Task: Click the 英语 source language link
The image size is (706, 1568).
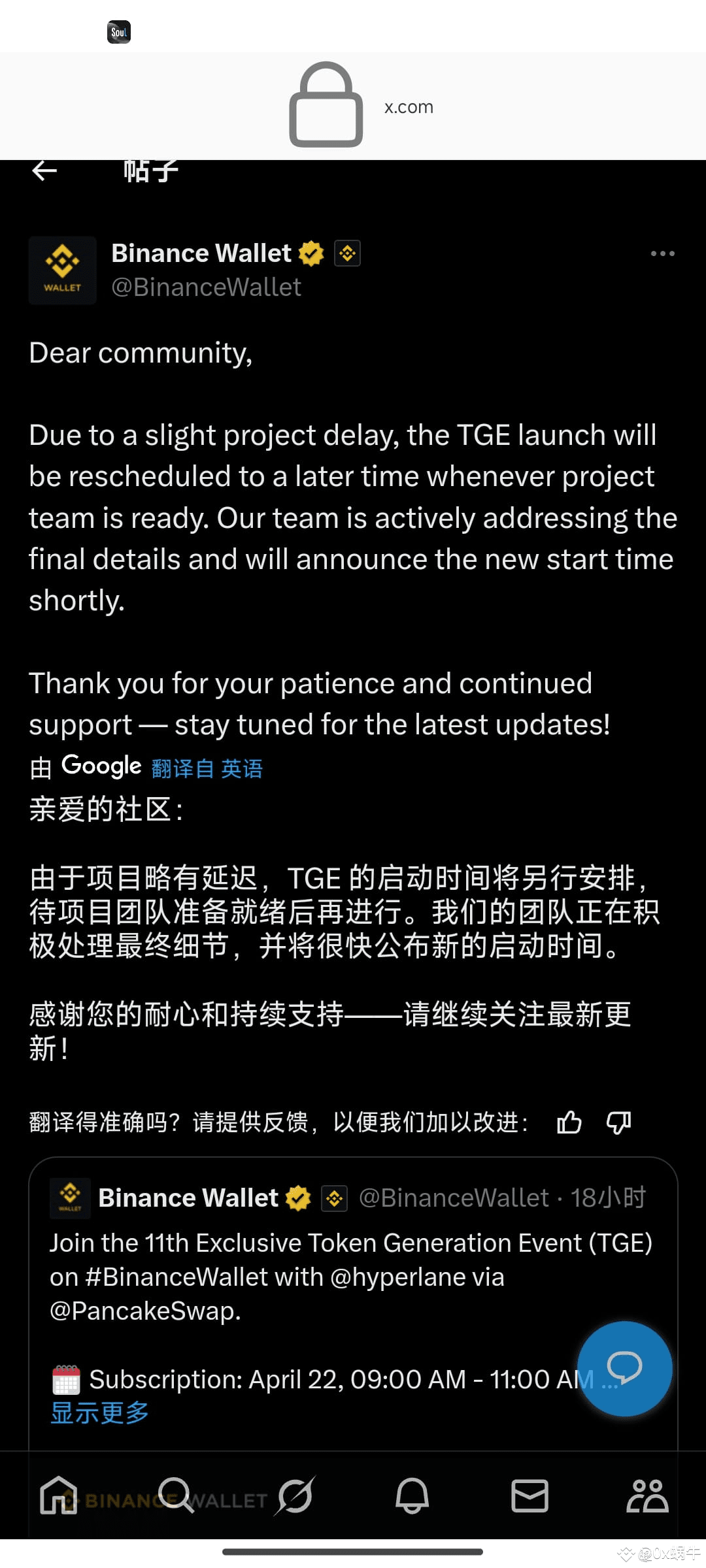Action: tap(243, 769)
